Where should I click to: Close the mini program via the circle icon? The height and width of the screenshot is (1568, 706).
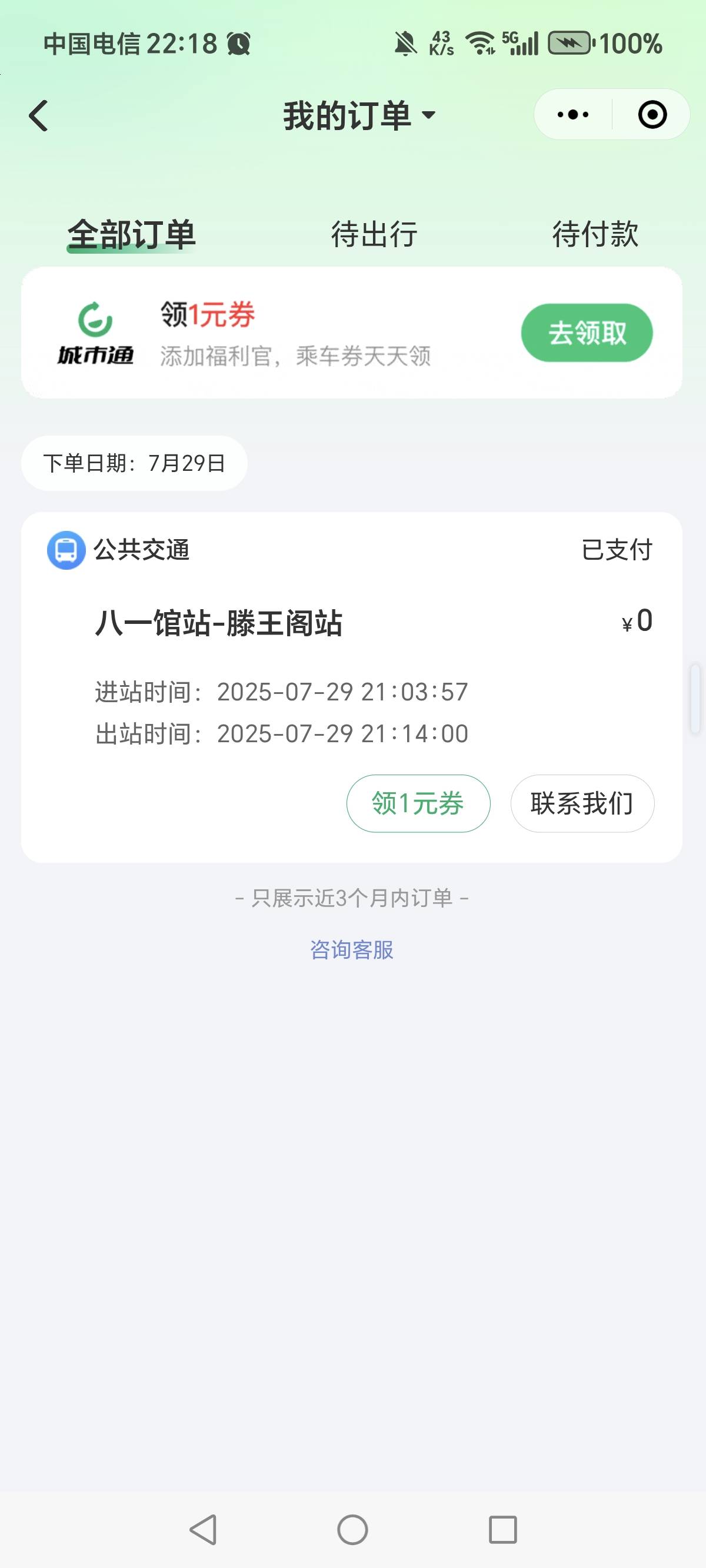coord(652,114)
